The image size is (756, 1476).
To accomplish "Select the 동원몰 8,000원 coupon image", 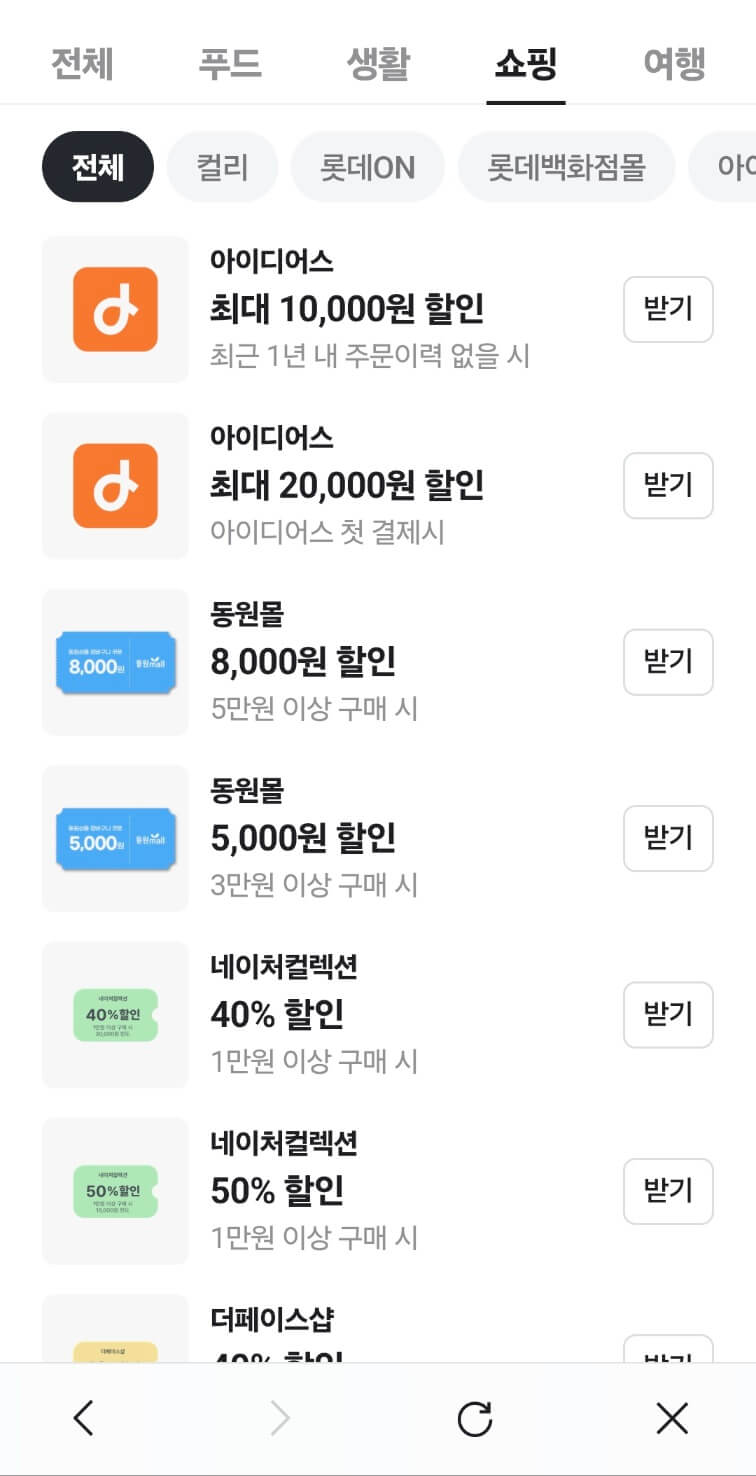I will point(114,662).
